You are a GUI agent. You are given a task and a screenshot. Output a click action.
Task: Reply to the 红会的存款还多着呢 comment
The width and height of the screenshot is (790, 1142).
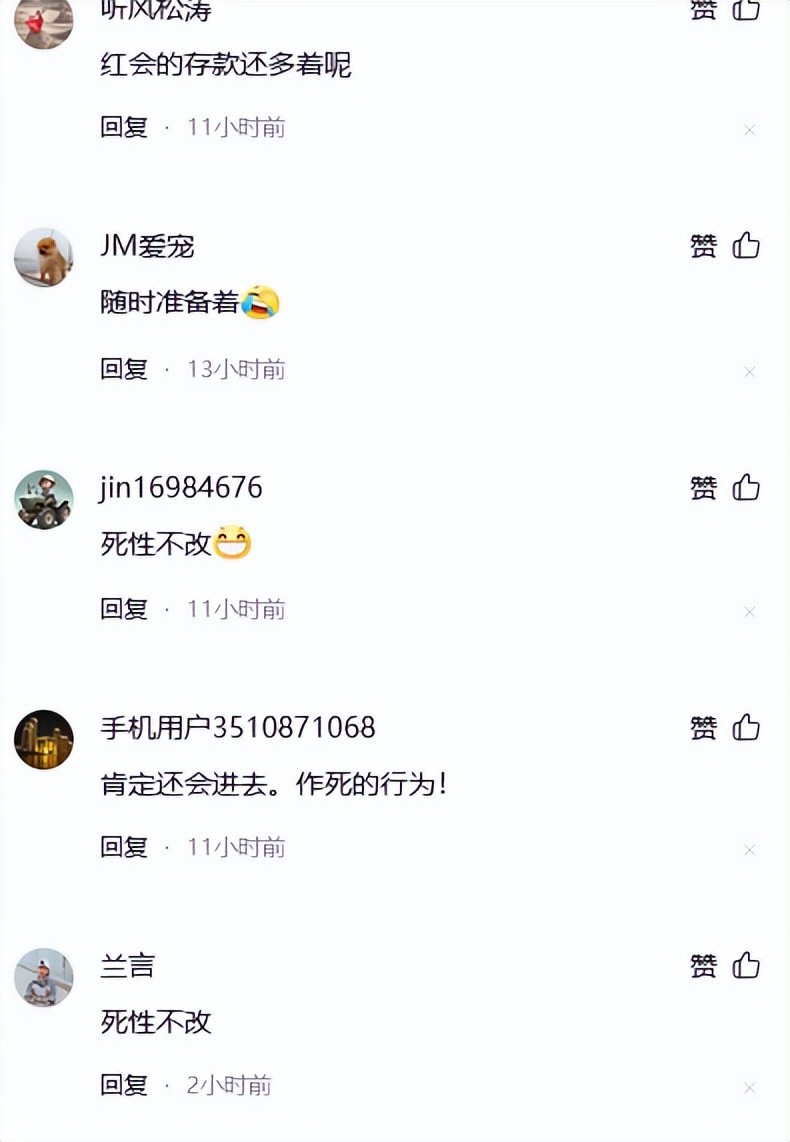(x=124, y=127)
